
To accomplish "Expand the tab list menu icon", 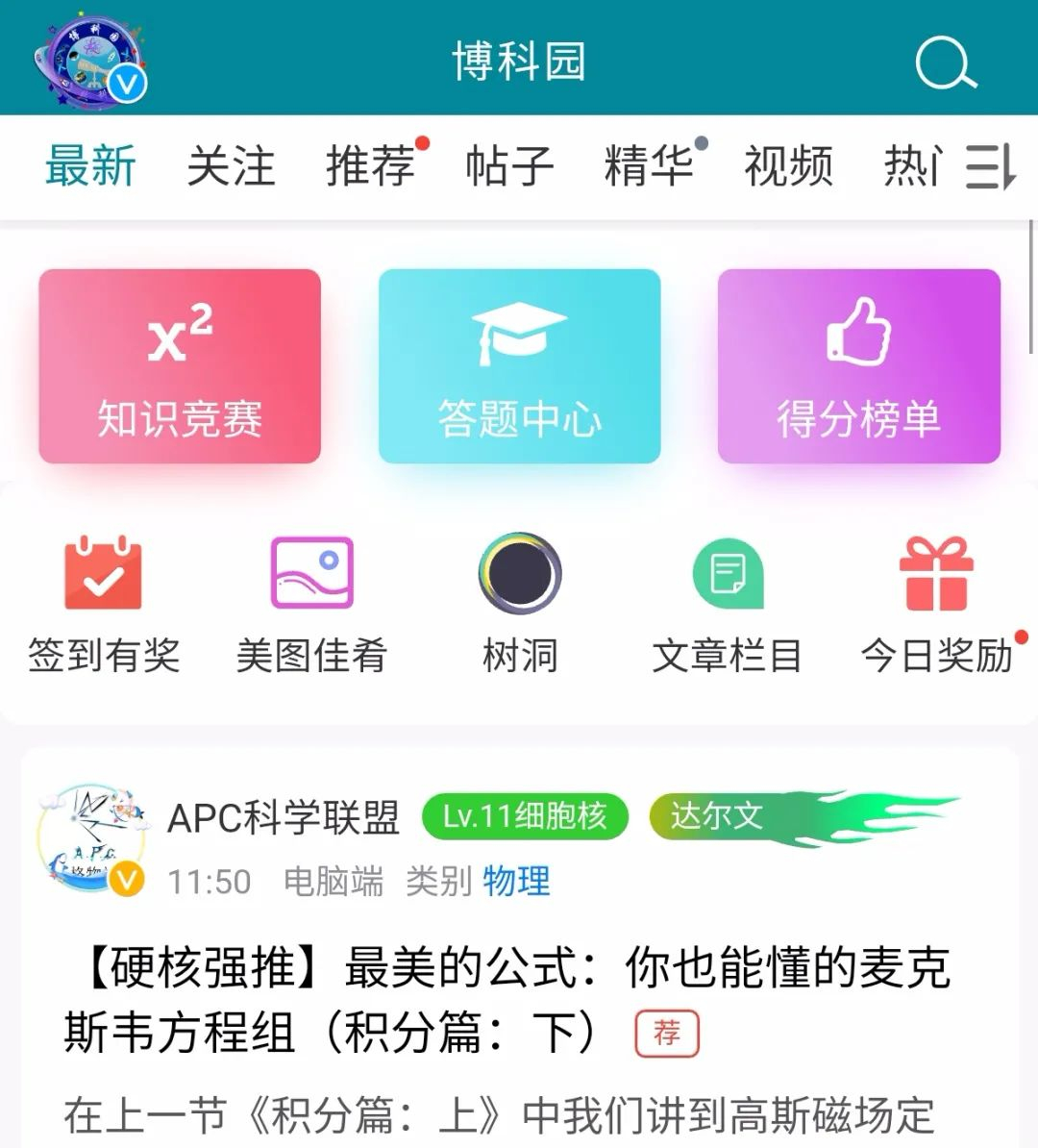I will [x=989, y=167].
